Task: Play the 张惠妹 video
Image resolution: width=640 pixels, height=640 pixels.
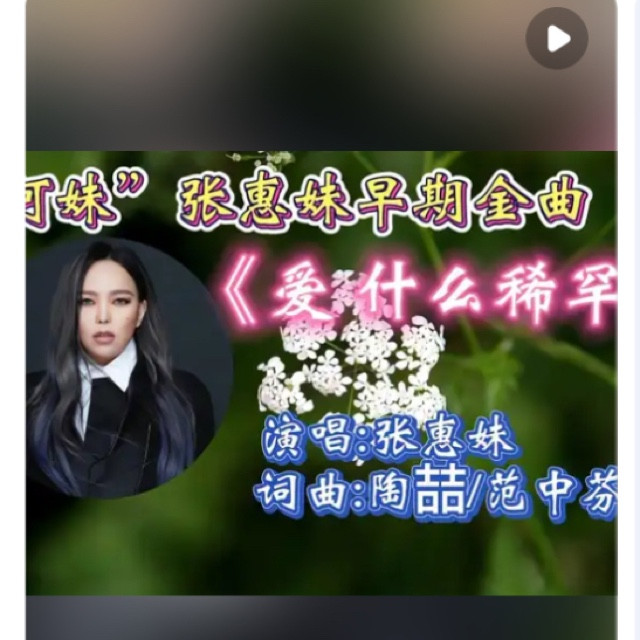Action: (557, 39)
